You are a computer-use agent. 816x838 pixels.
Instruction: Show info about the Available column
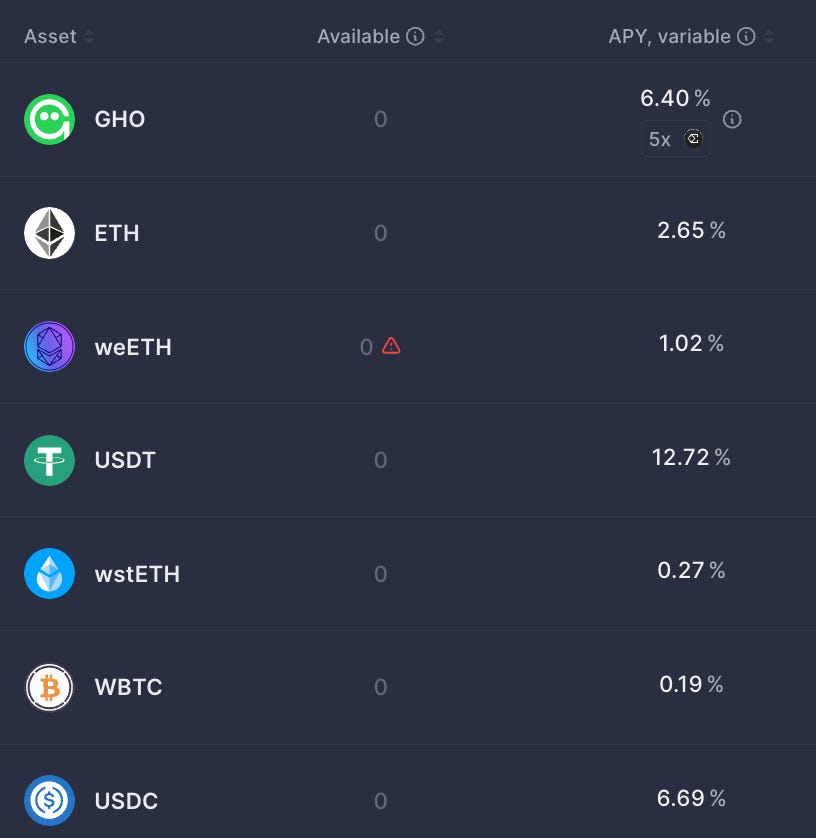415,37
